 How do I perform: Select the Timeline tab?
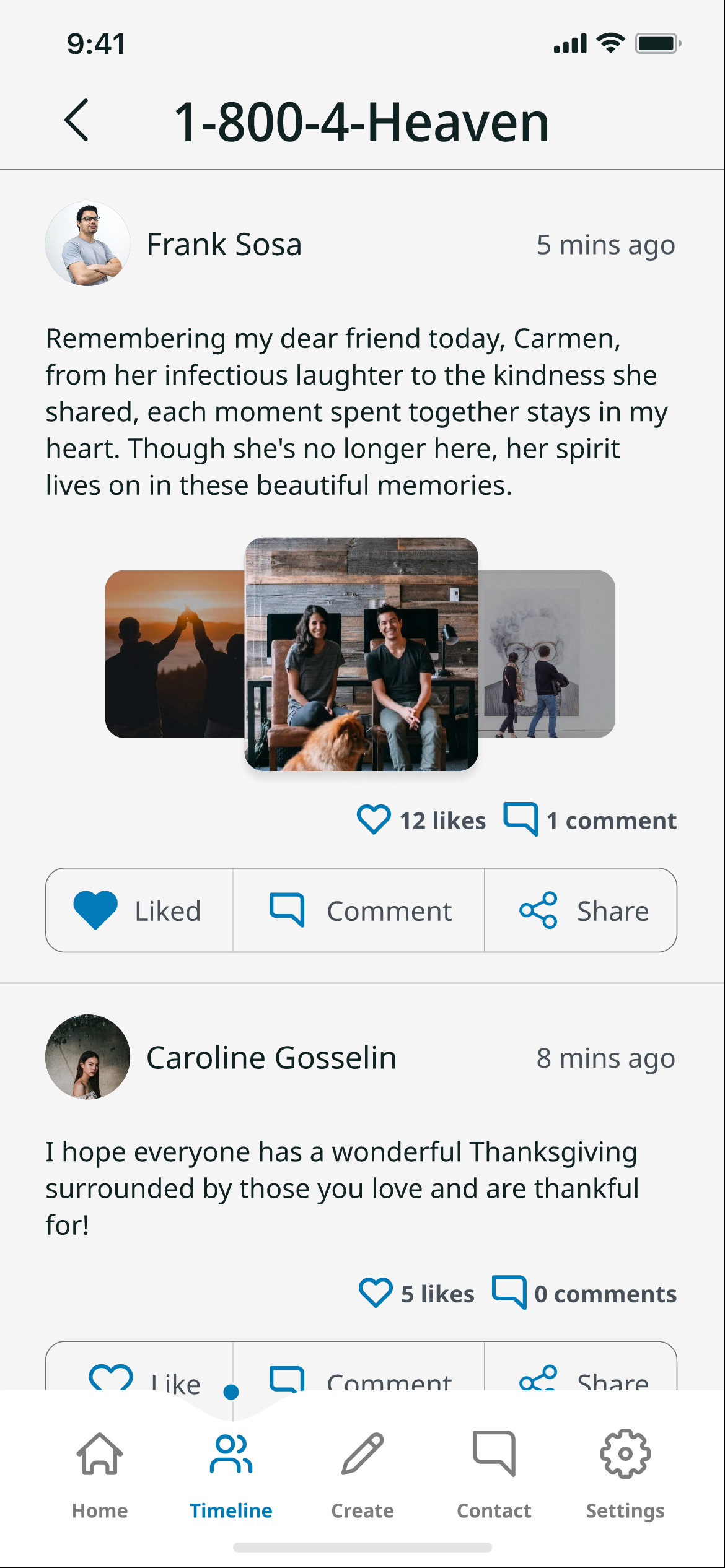(231, 1475)
